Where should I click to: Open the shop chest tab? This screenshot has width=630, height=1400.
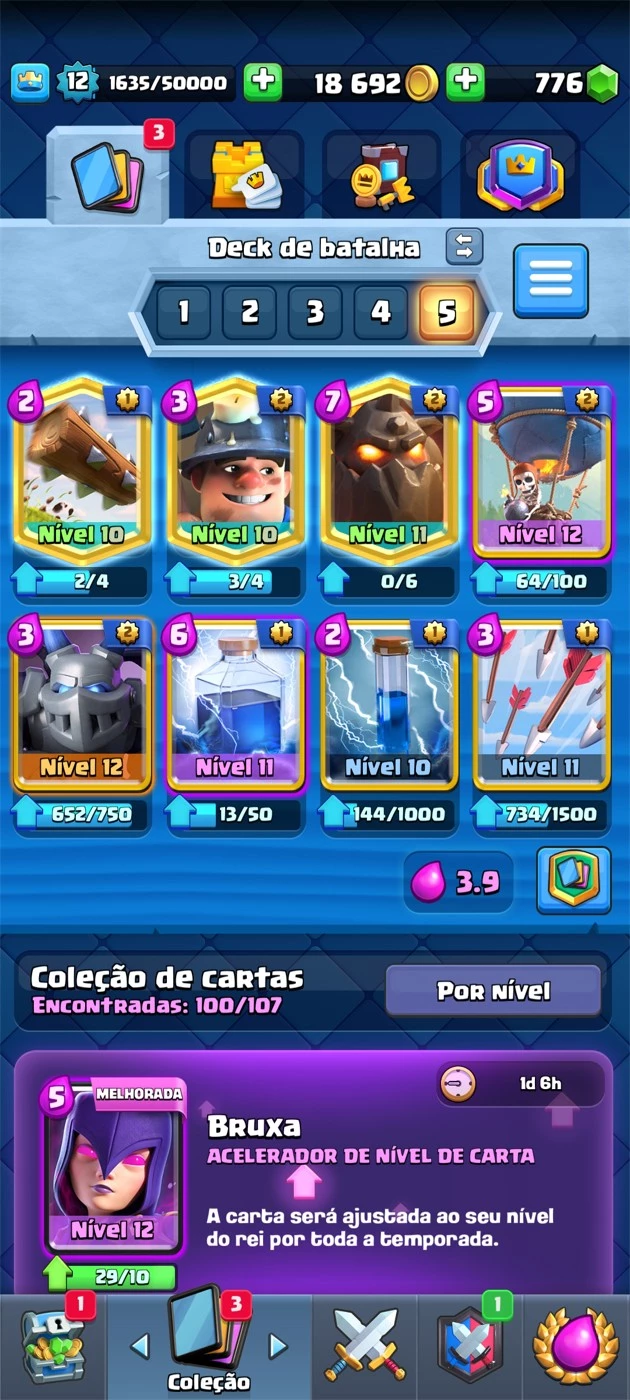(x=52, y=1345)
